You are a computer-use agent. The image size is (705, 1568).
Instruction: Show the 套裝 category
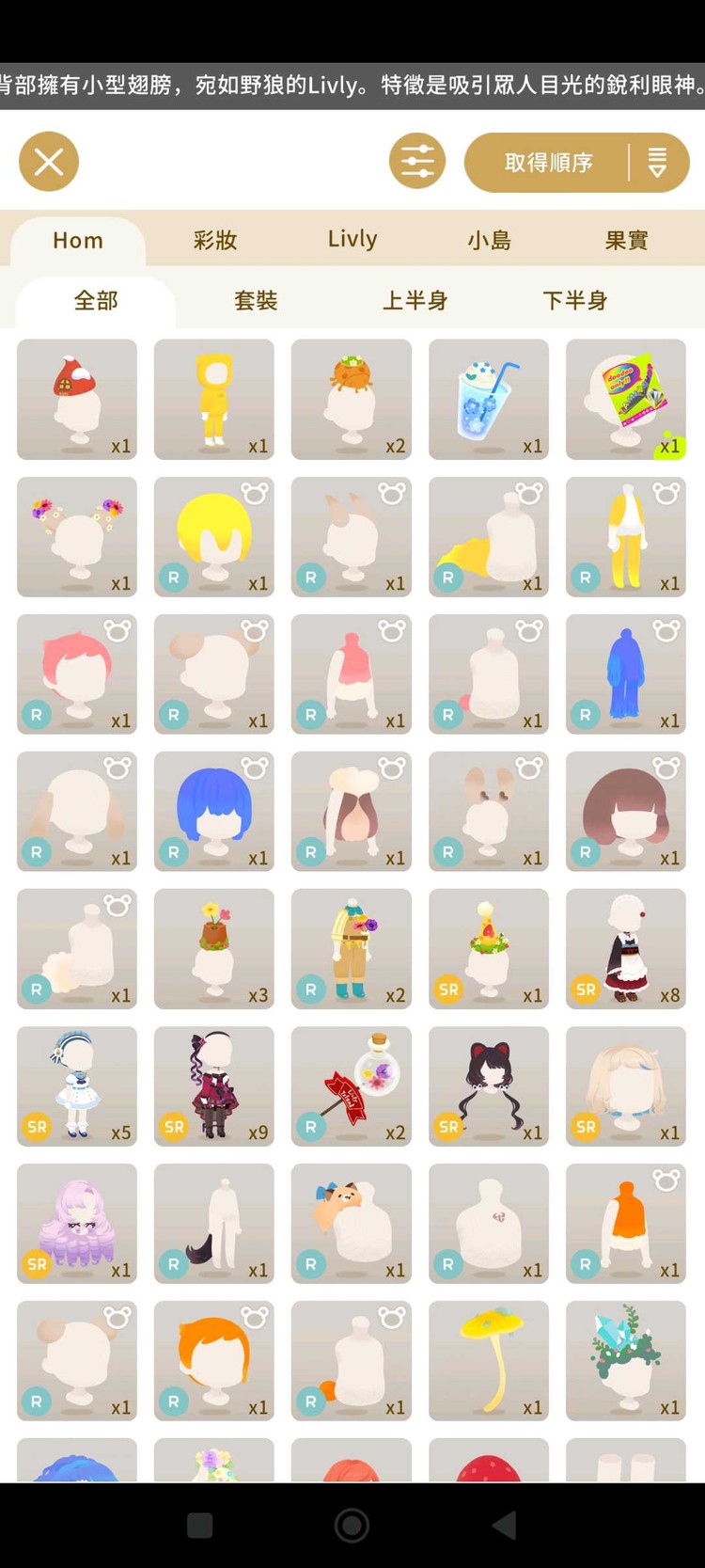(x=256, y=301)
